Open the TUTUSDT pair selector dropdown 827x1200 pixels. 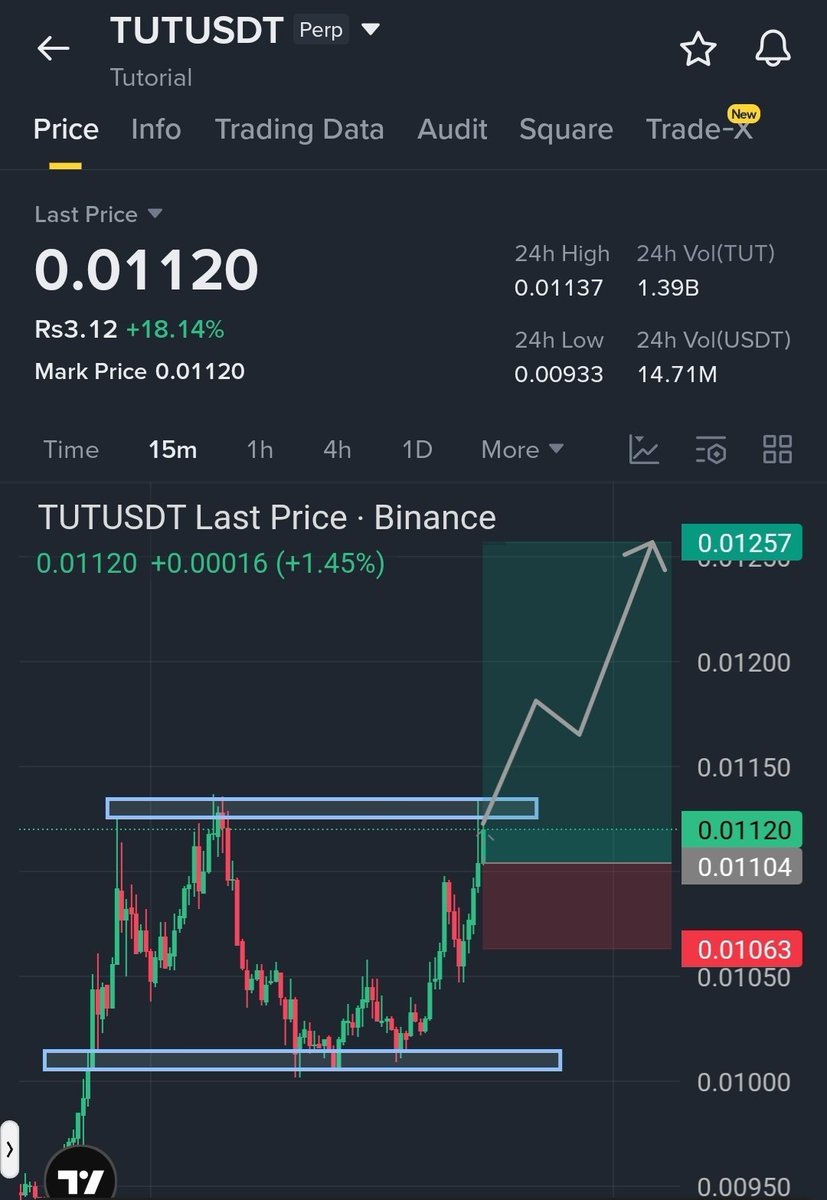371,30
